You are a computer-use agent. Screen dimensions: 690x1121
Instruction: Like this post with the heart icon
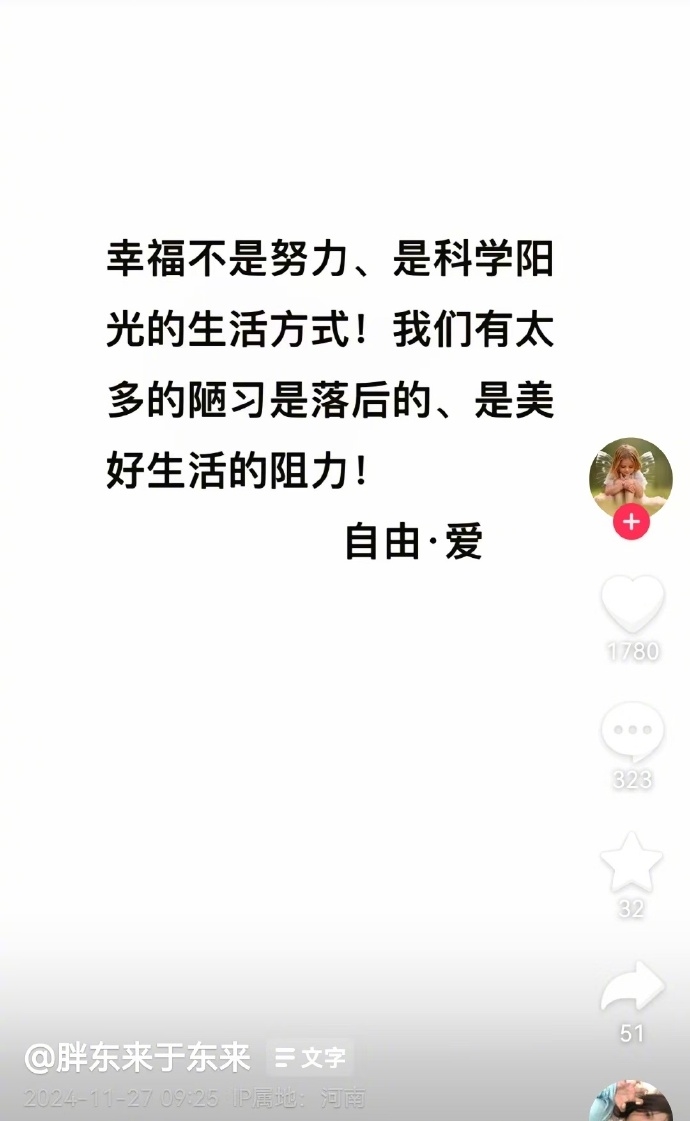[x=633, y=605]
